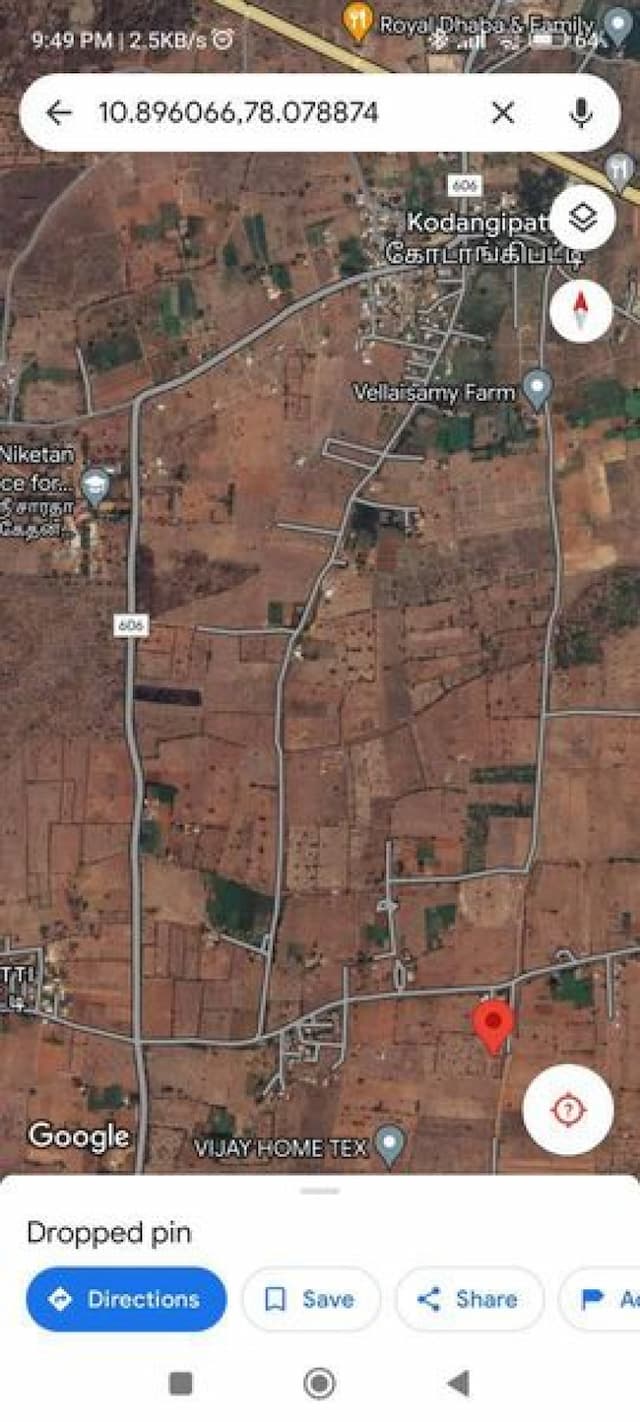Open recent apps from the navigation bar
The image size is (640, 1422).
click(x=181, y=1383)
